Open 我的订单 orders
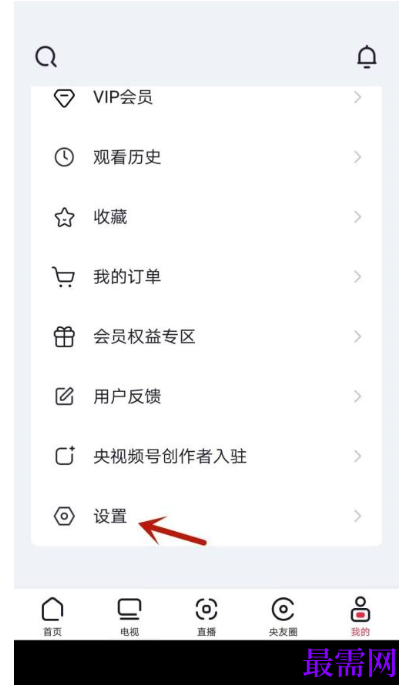Screen dimensions: 415x694 tap(206, 277)
